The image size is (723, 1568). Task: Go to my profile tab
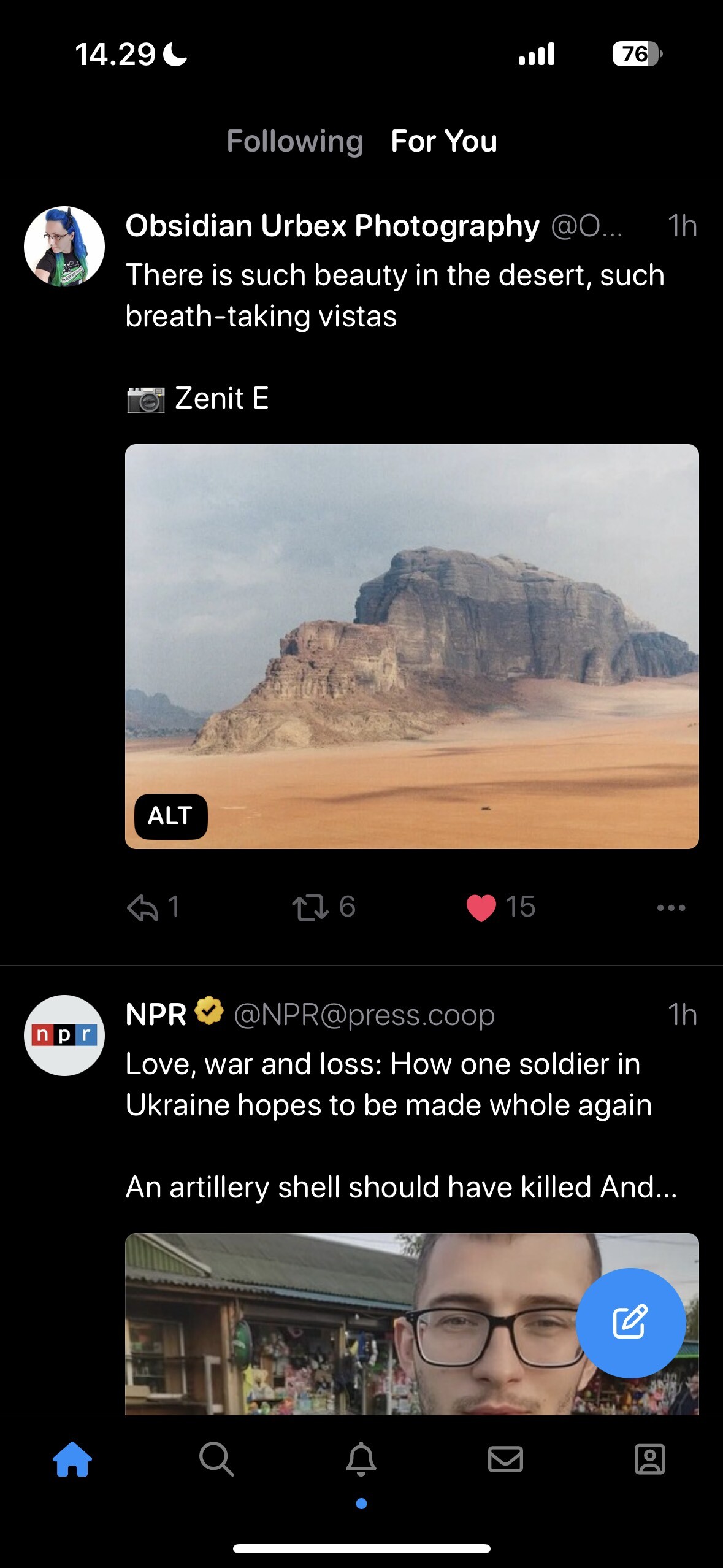point(650,1459)
